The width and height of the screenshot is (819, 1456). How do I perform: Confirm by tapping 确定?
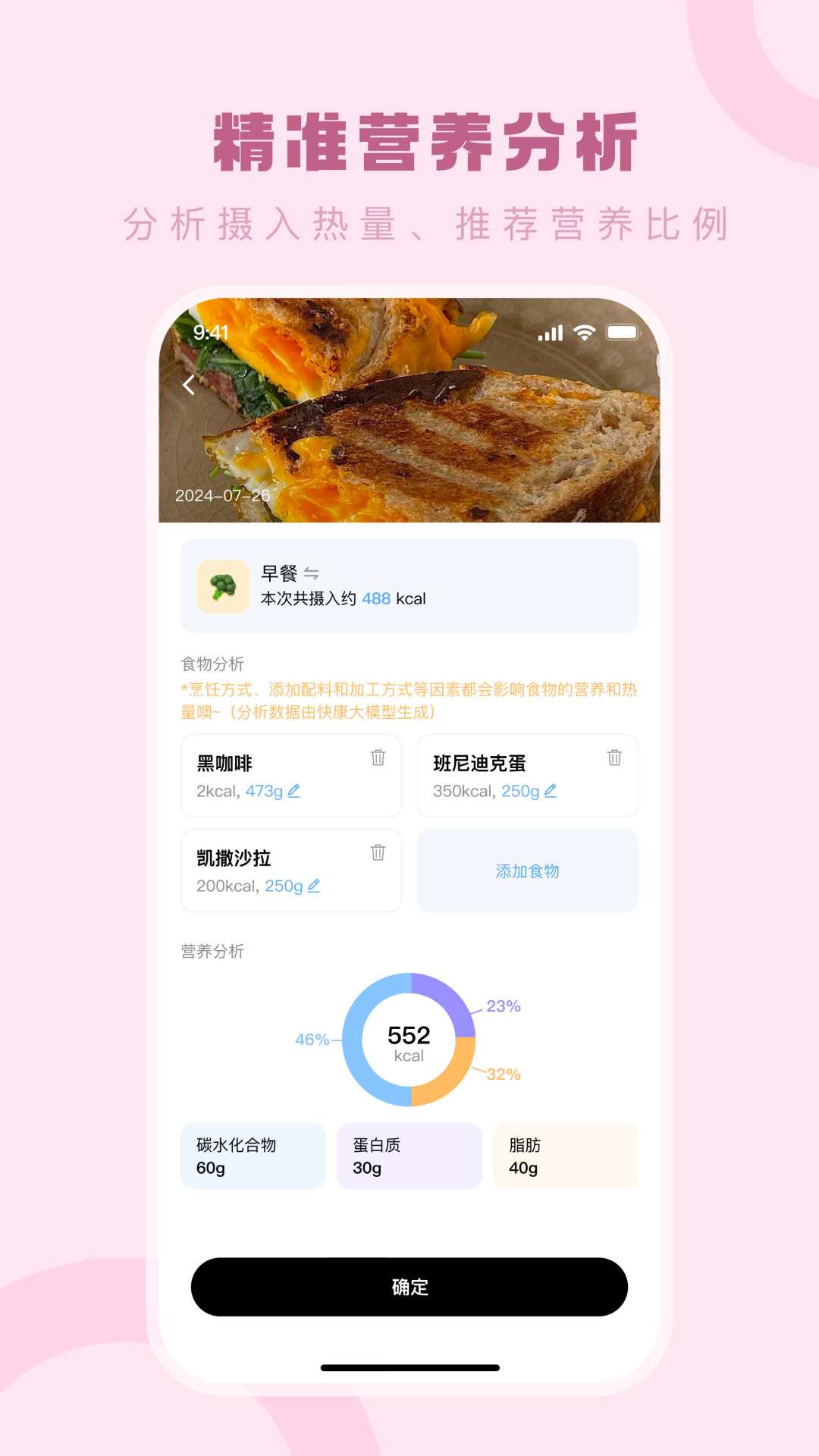coord(409,1286)
